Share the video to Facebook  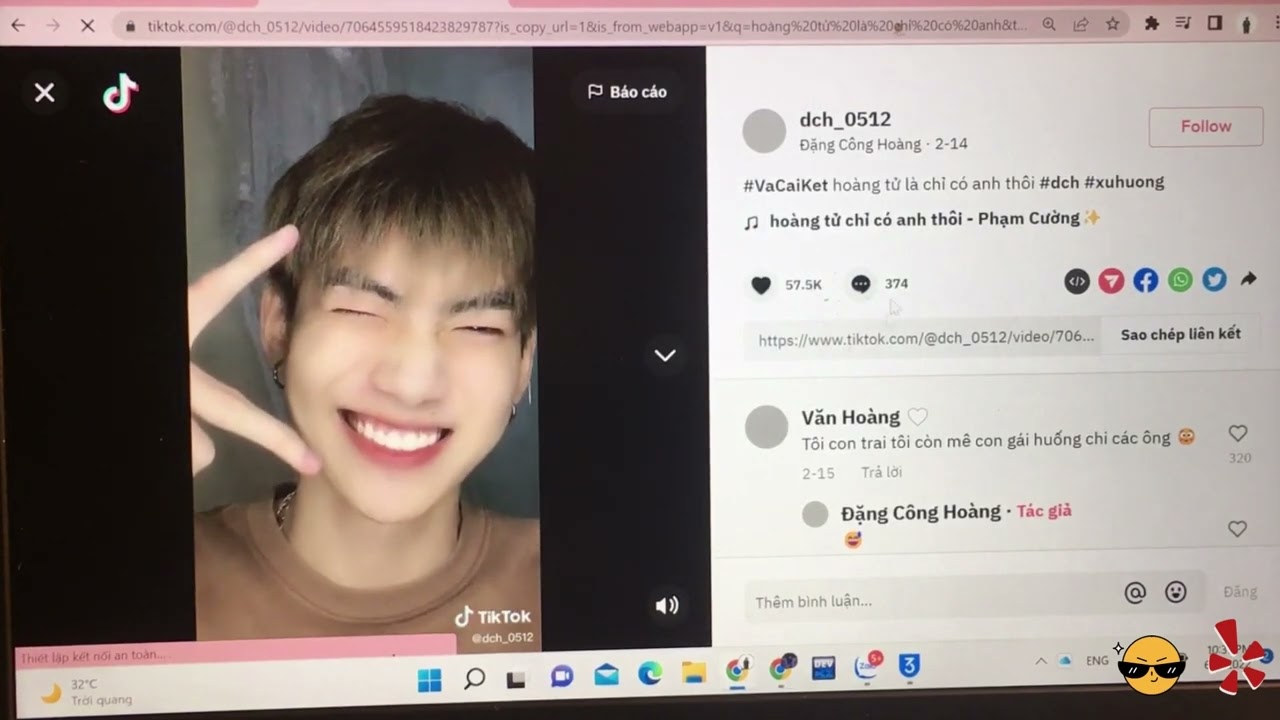[1146, 281]
